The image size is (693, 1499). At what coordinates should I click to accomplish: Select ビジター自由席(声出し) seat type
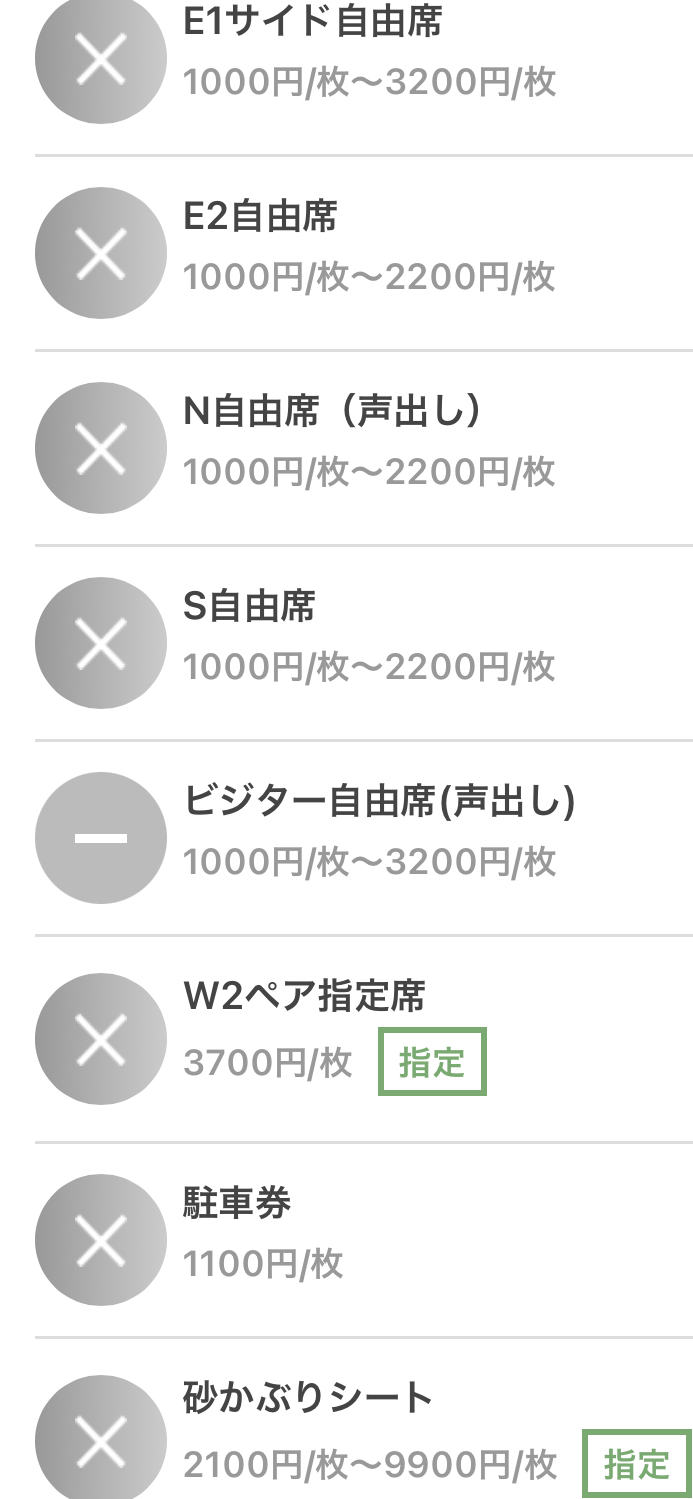click(x=378, y=831)
